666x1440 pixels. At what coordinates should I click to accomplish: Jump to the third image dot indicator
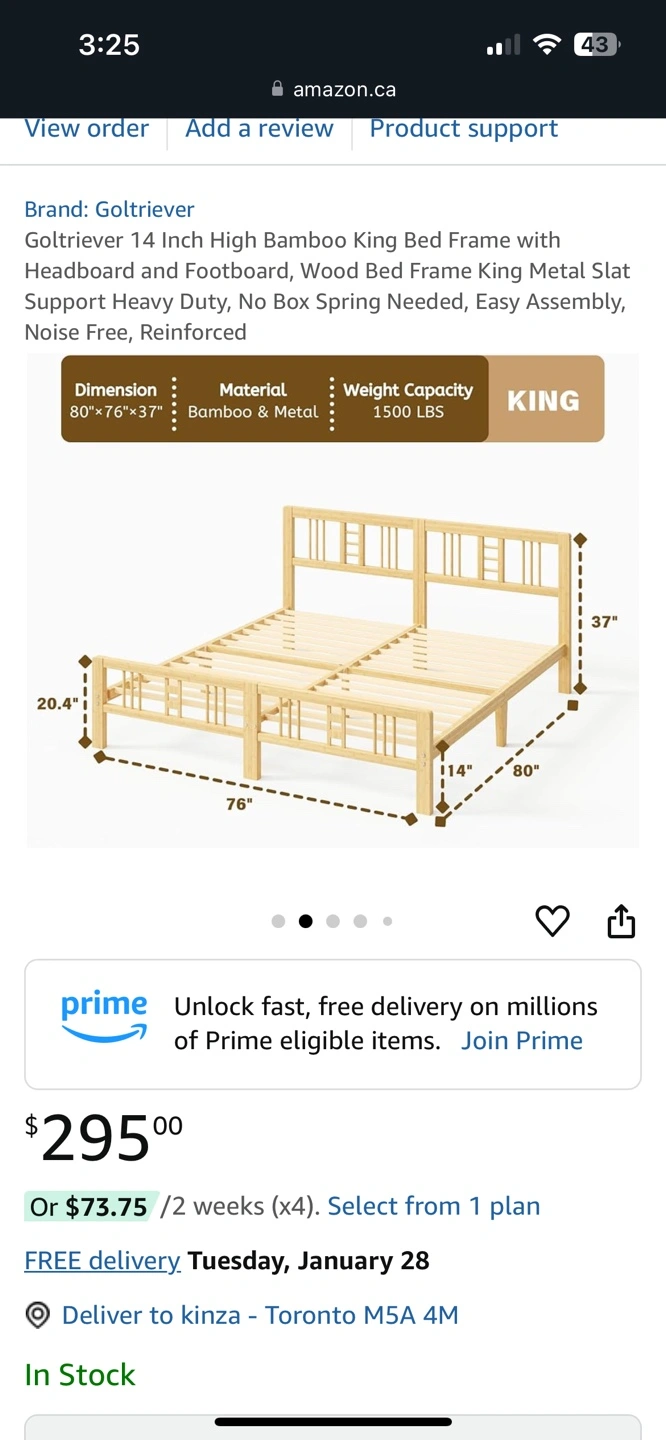point(333,921)
